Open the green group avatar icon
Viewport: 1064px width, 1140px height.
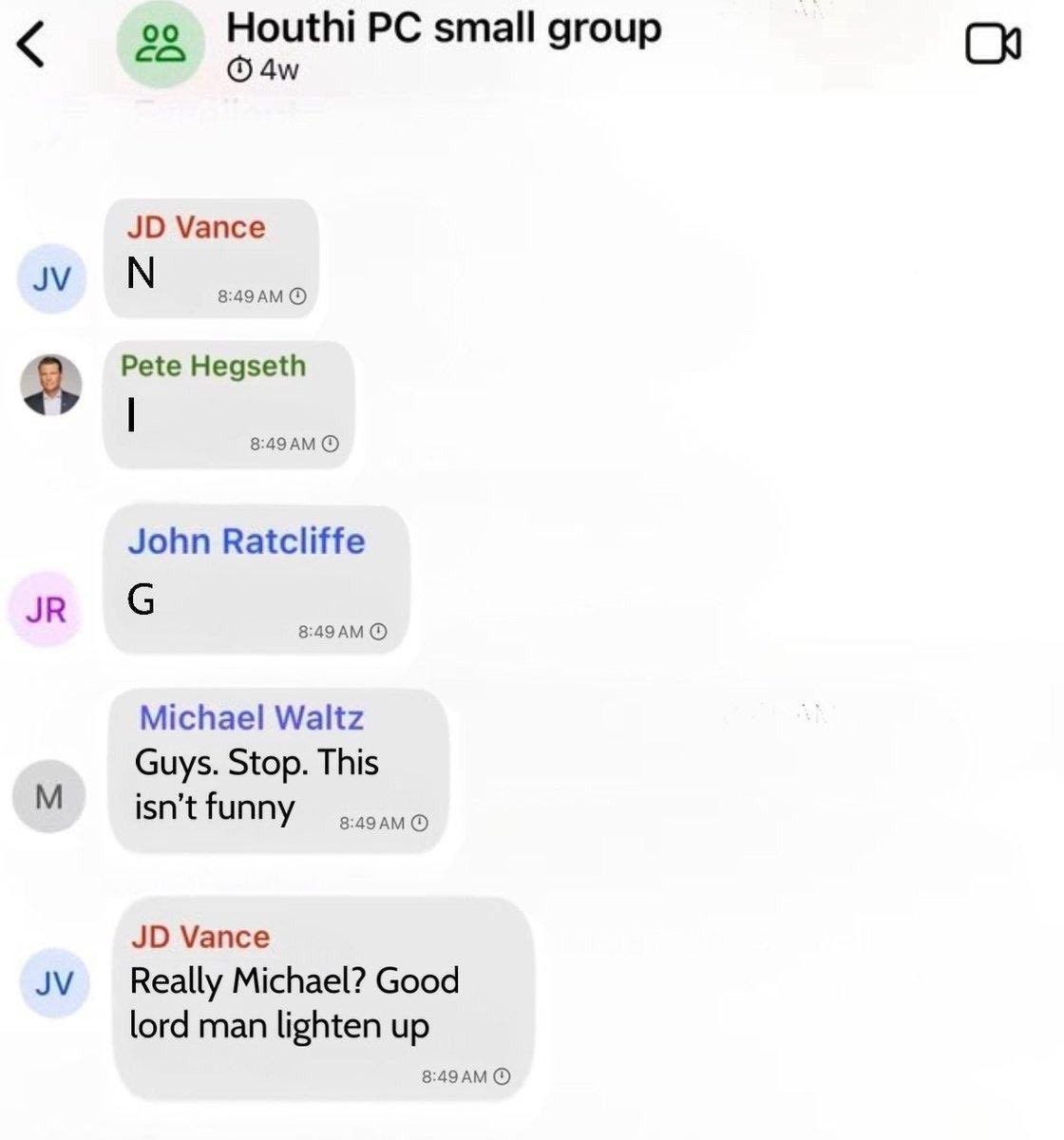[x=160, y=45]
